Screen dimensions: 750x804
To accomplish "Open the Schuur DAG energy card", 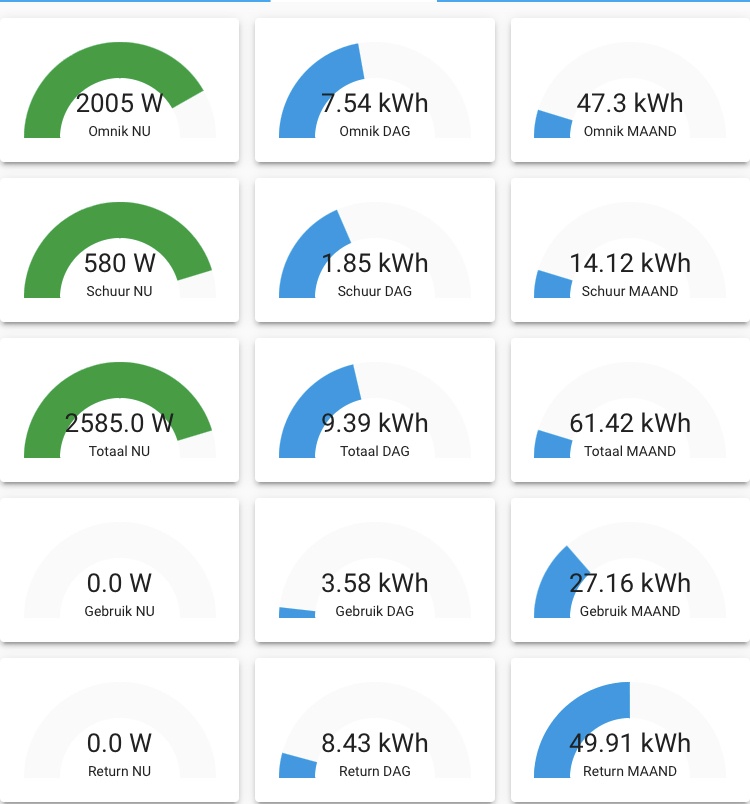I will 375,250.
